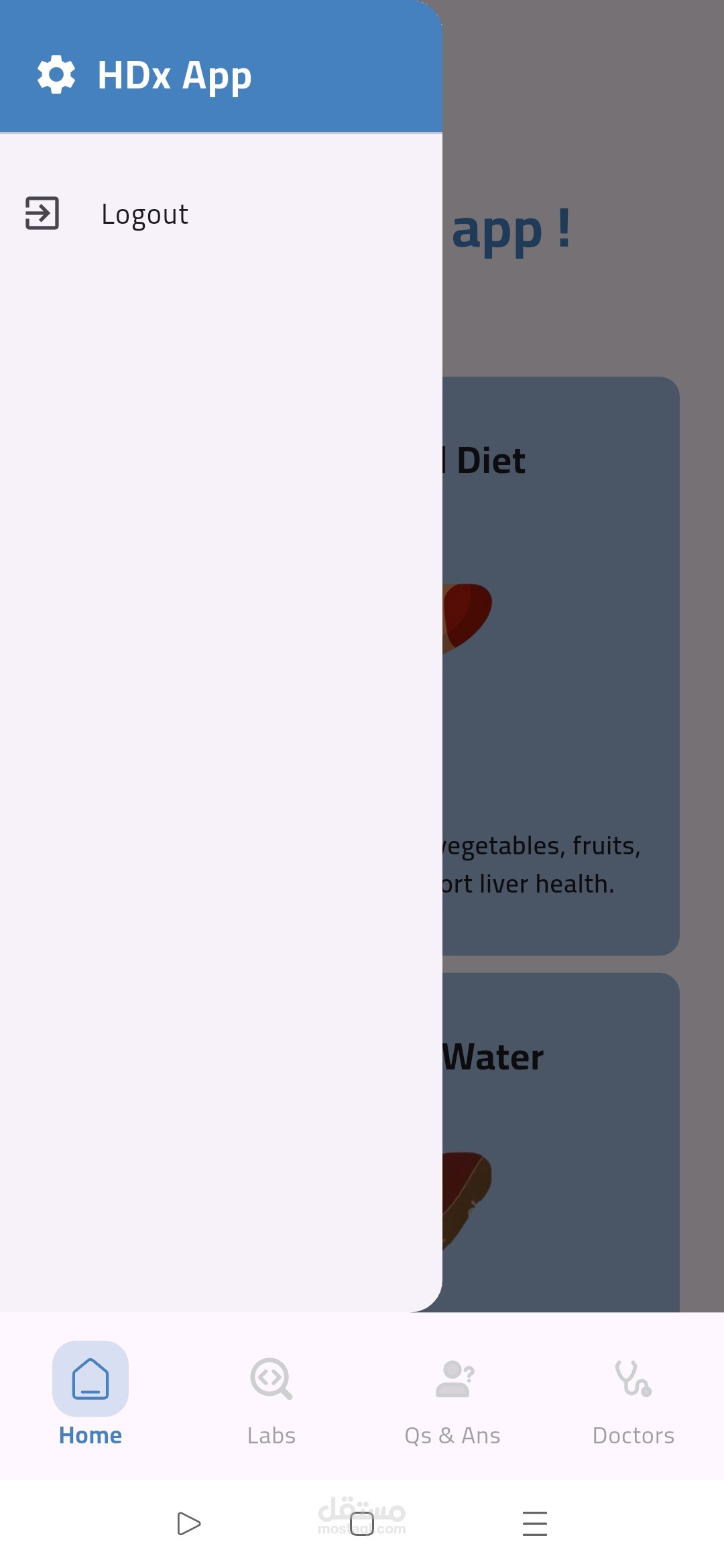Dismiss the drawer by tapping the Diet card

point(560,665)
